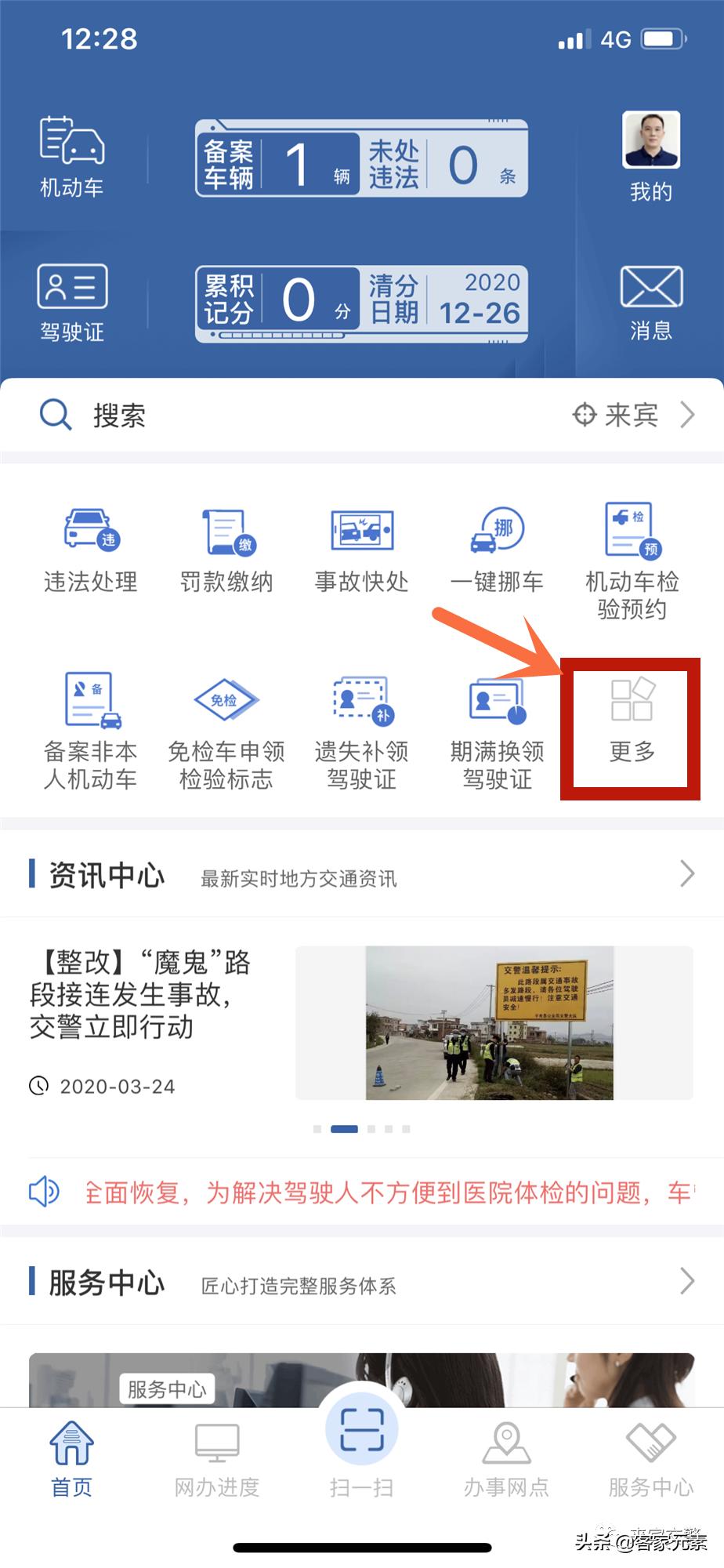The width and height of the screenshot is (724, 1568).
Task: Open 事故快处 quick accident processing
Action: [x=361, y=549]
